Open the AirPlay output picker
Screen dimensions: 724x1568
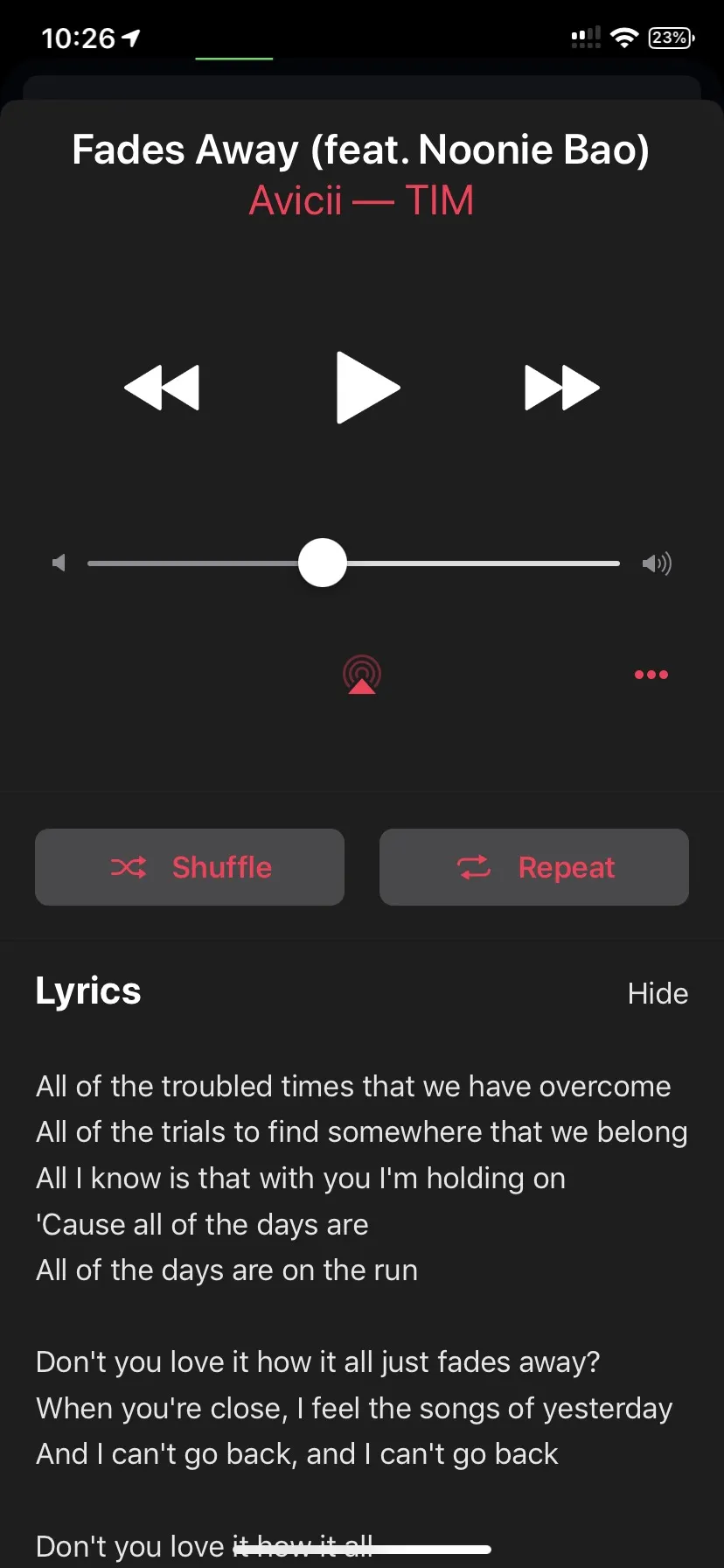362,675
